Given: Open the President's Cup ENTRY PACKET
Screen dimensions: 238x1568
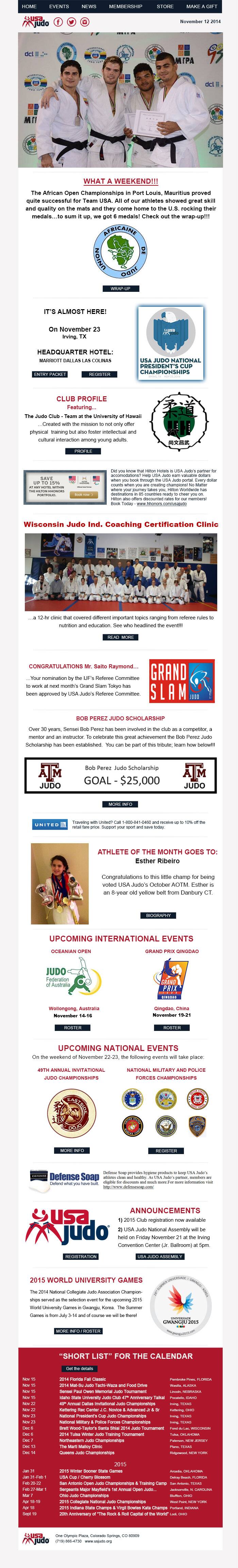Looking at the screenshot, I should pos(50,374).
